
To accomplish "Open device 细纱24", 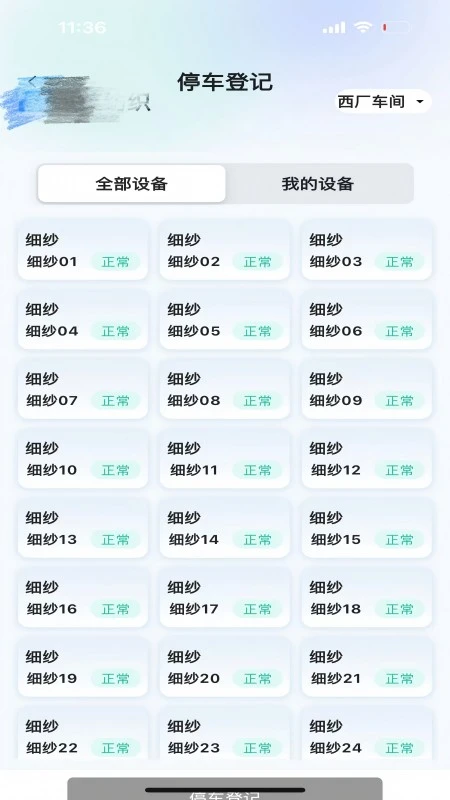I will [x=366, y=734].
